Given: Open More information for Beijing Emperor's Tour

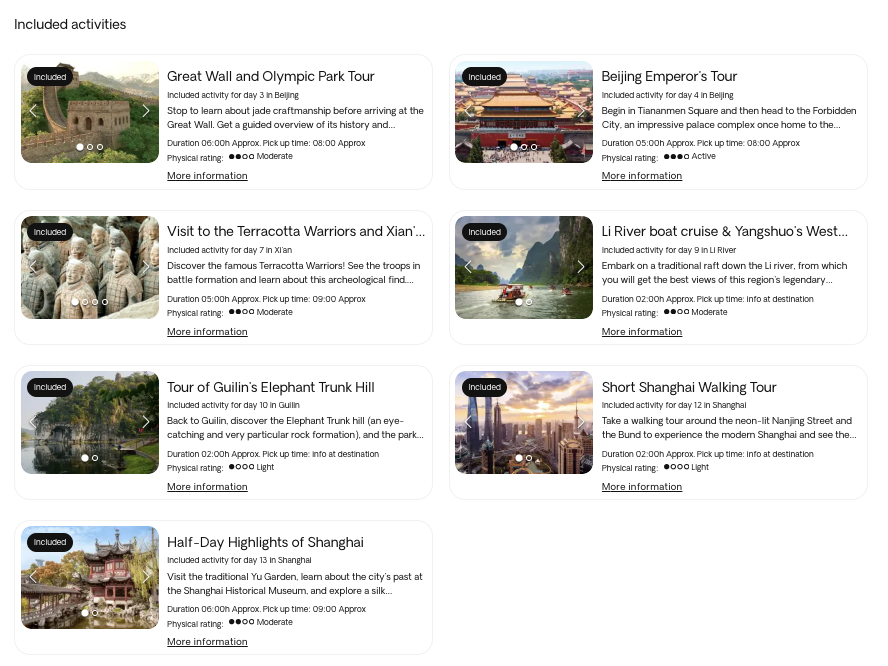Looking at the screenshot, I should pos(641,176).
